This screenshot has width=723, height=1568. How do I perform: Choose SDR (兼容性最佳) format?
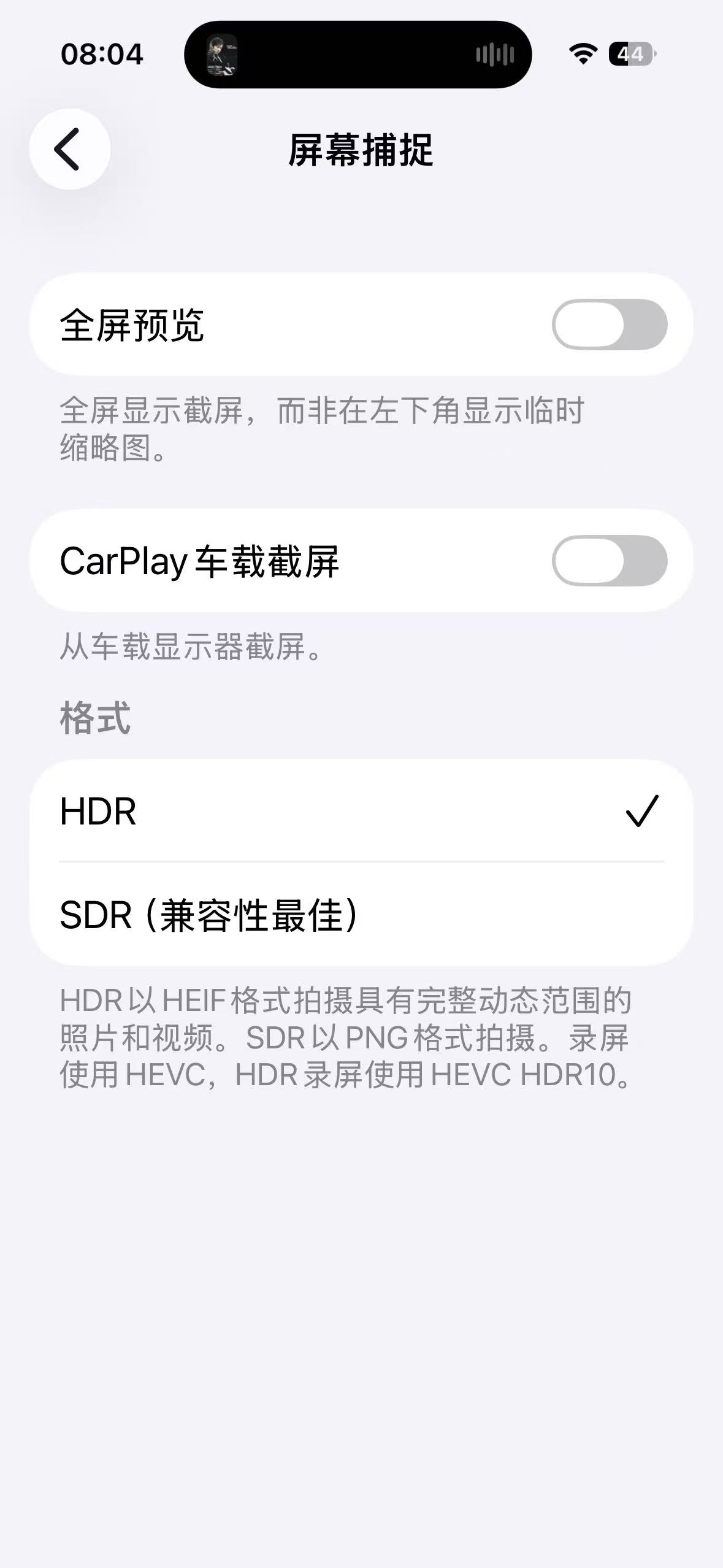pos(361,915)
